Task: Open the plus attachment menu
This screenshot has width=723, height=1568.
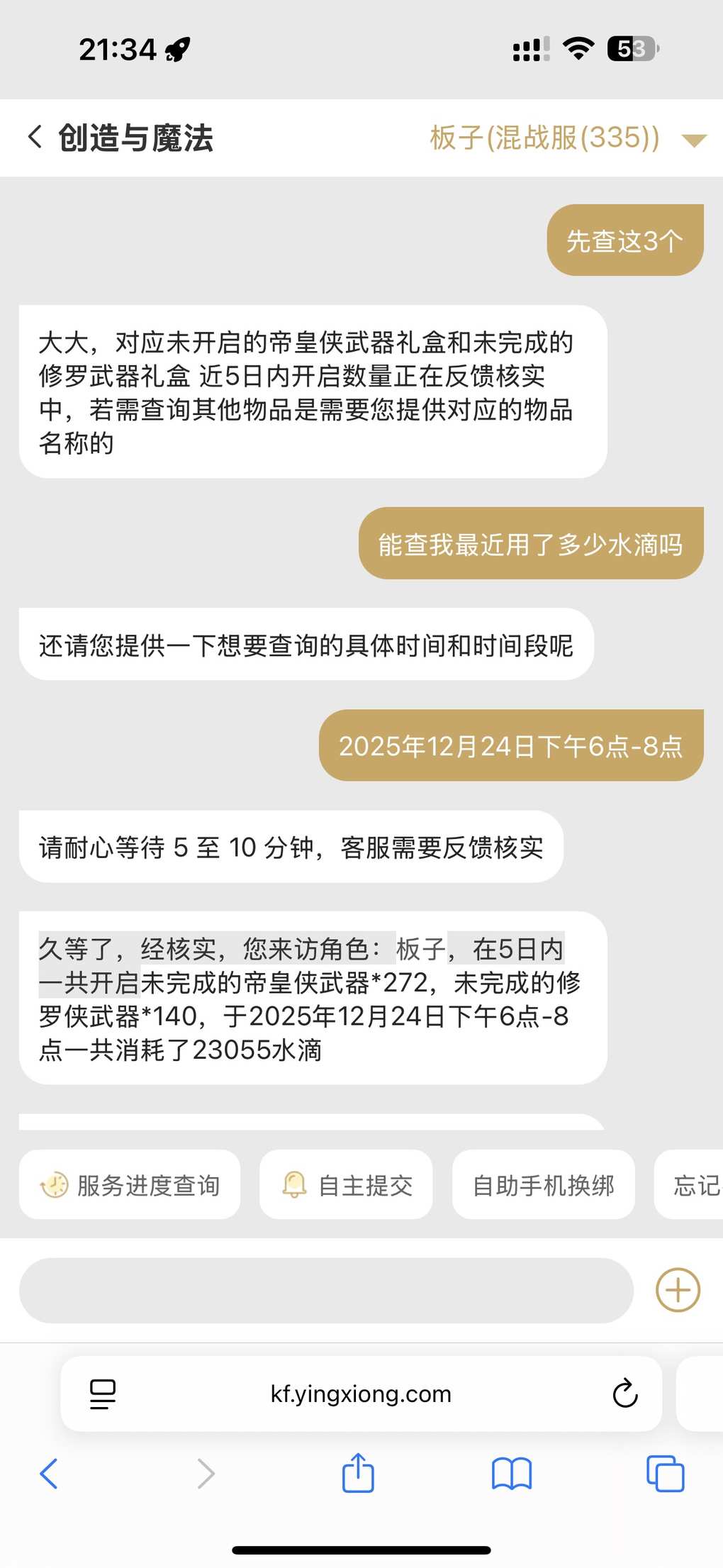Action: click(x=678, y=1290)
